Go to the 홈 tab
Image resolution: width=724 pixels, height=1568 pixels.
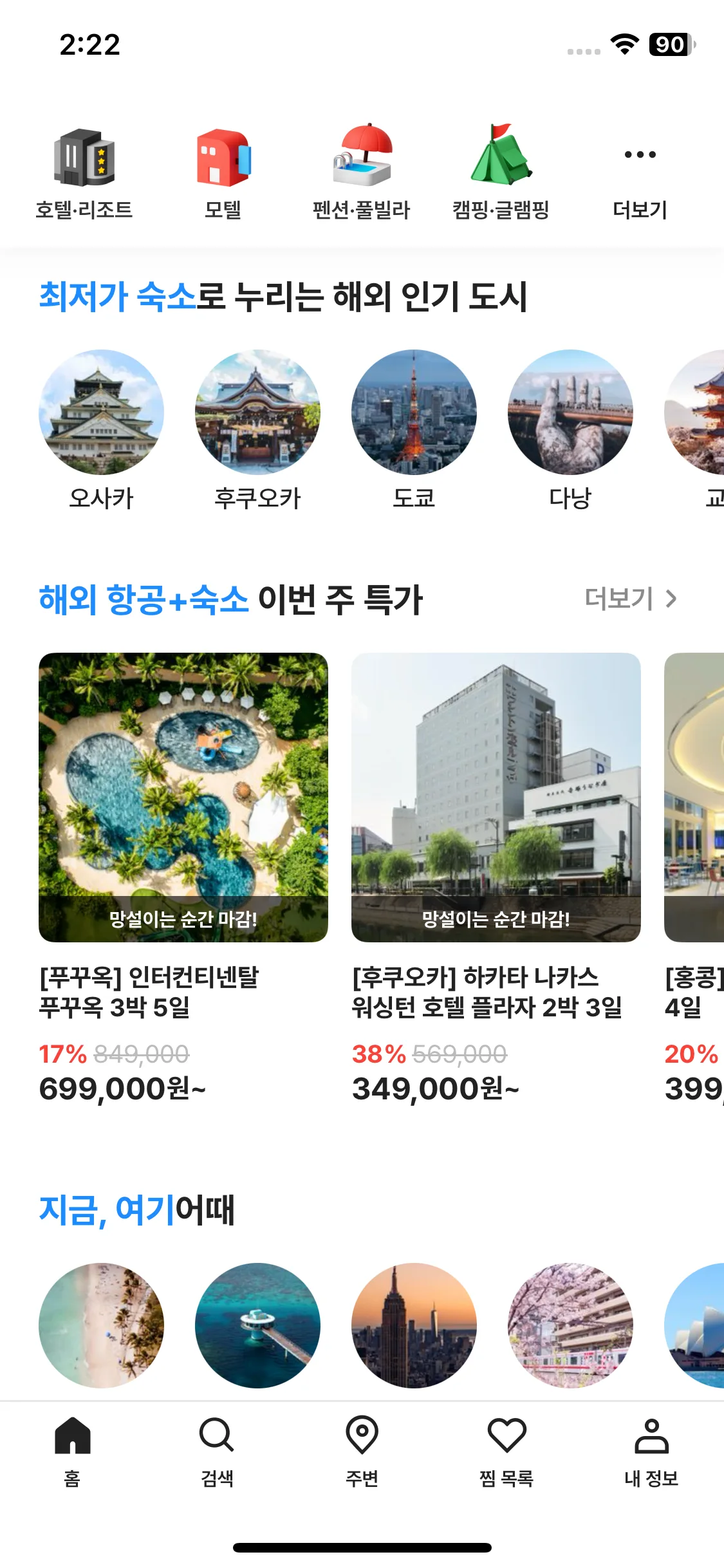click(x=72, y=1452)
